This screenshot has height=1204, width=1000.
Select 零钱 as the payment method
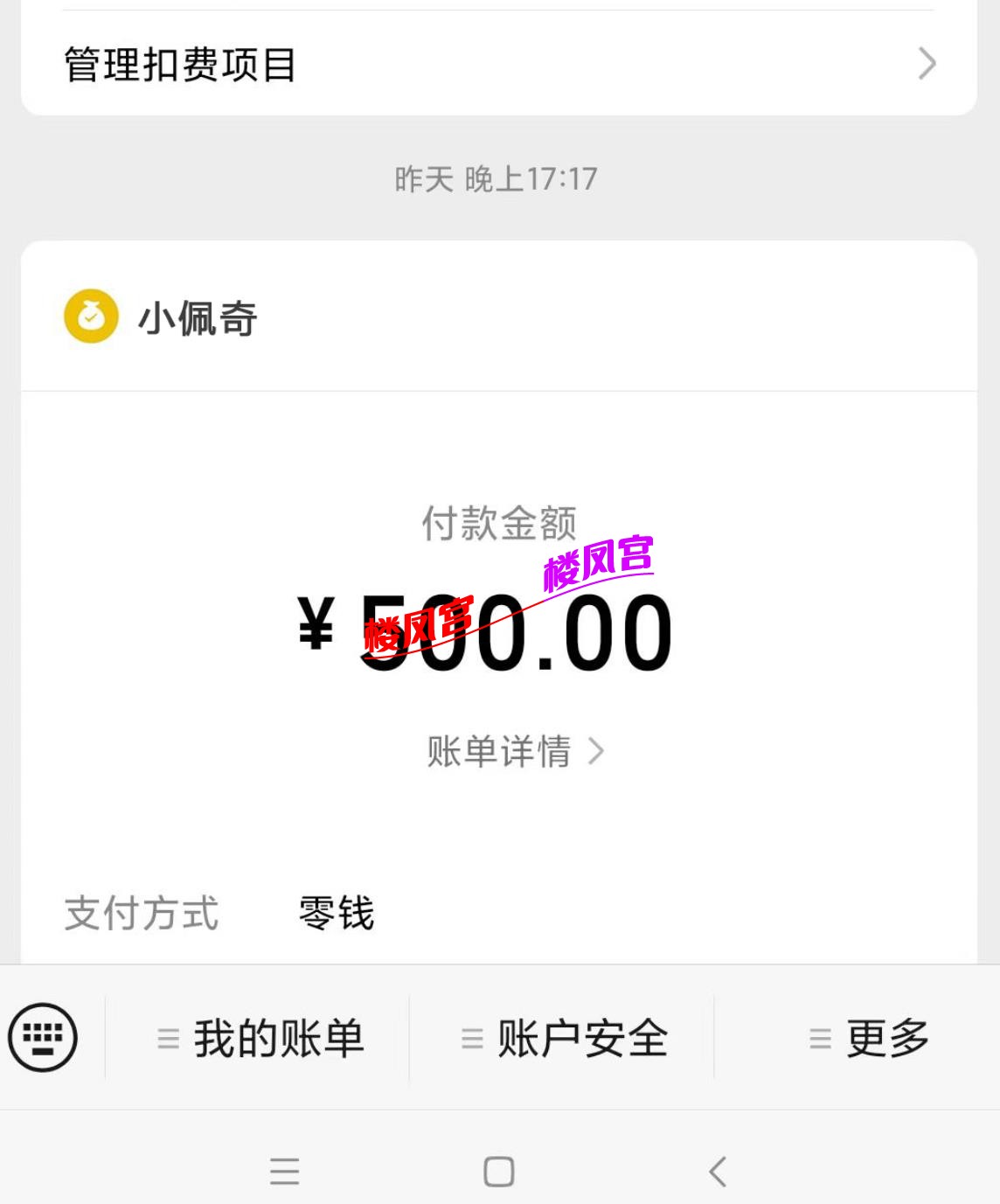pyautogui.click(x=334, y=915)
